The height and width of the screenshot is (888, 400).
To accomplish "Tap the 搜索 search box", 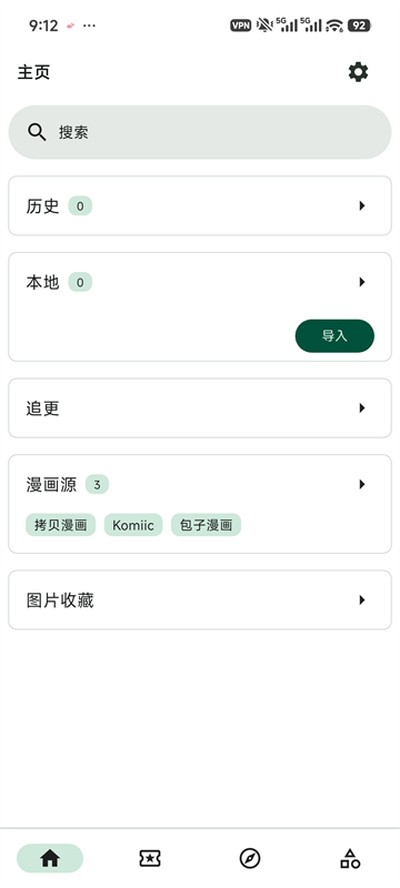I will tap(199, 132).
